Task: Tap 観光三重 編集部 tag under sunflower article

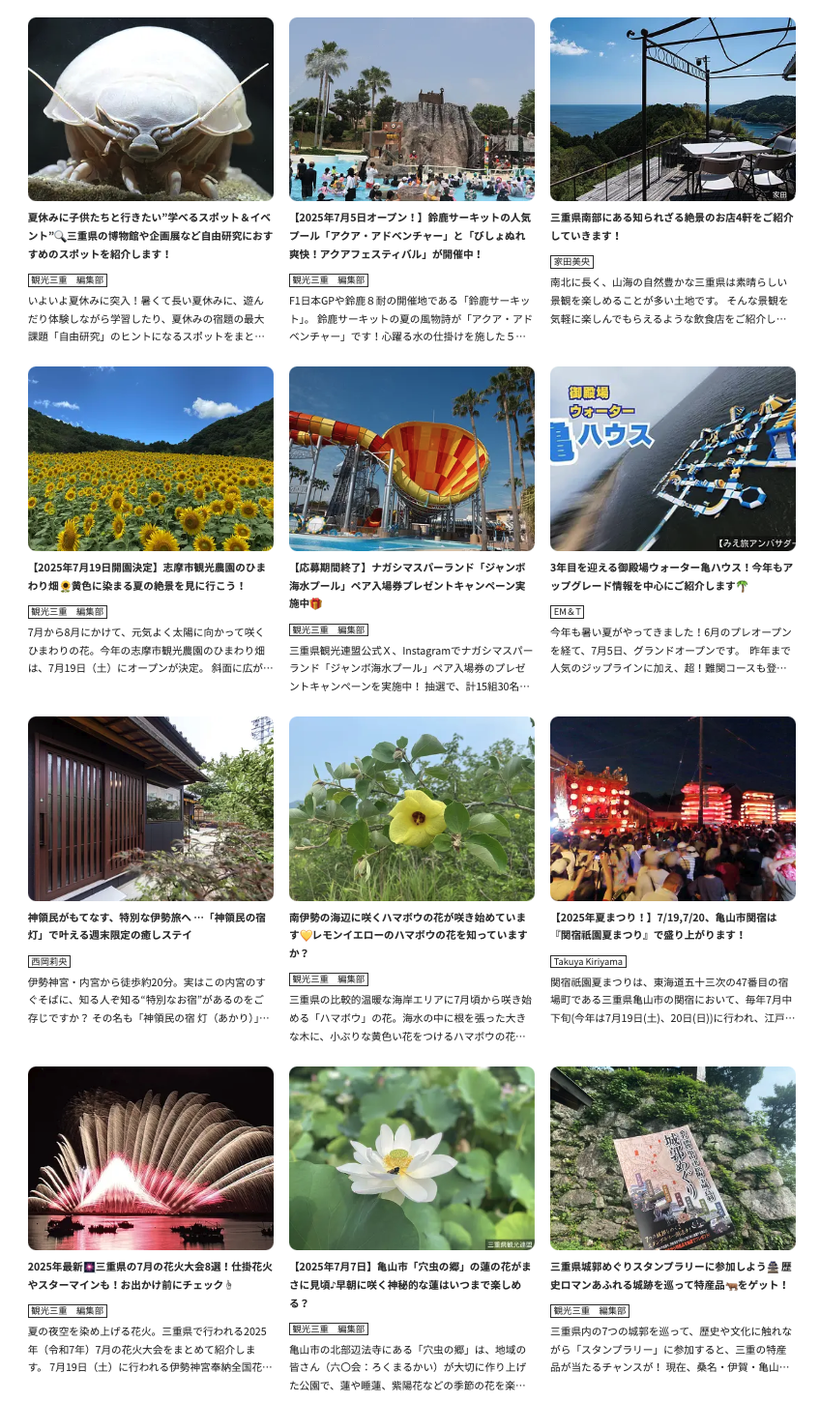Action: coord(67,612)
